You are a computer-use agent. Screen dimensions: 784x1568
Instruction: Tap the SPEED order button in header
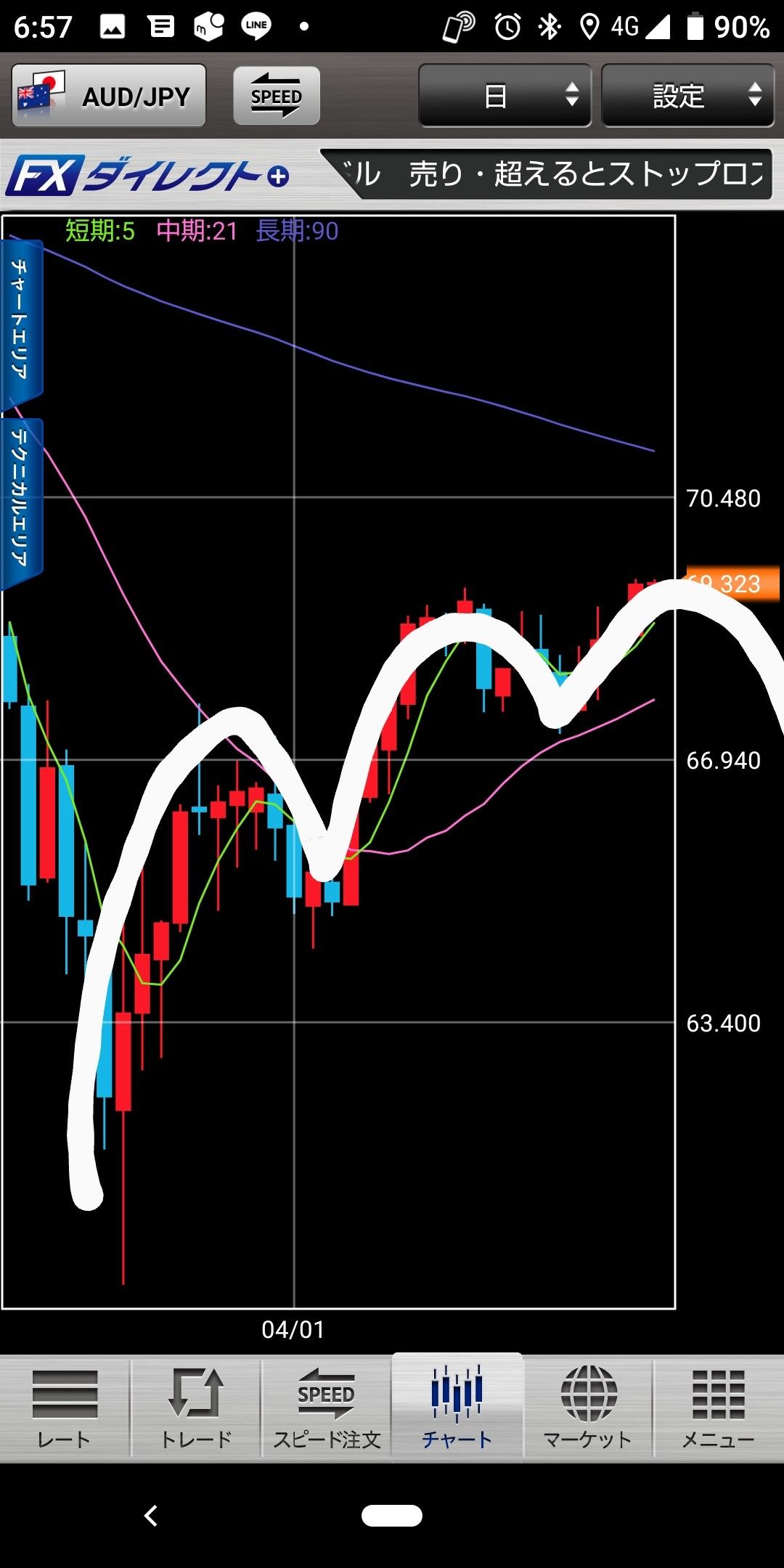click(x=276, y=96)
